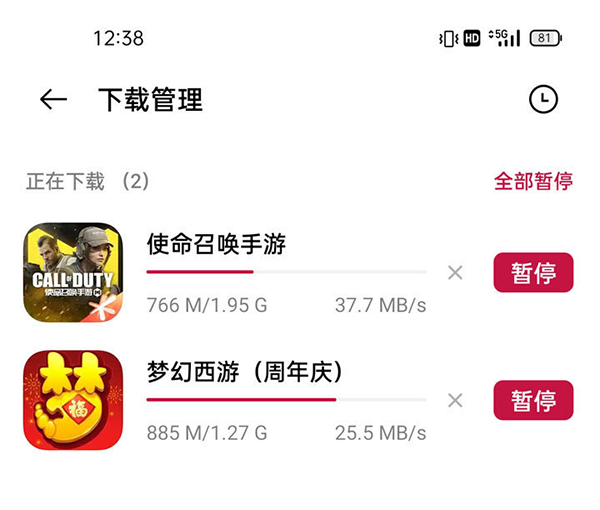This screenshot has width=600, height=510.
Task: Open the 使命召唤手游 app details
Action: (73, 273)
